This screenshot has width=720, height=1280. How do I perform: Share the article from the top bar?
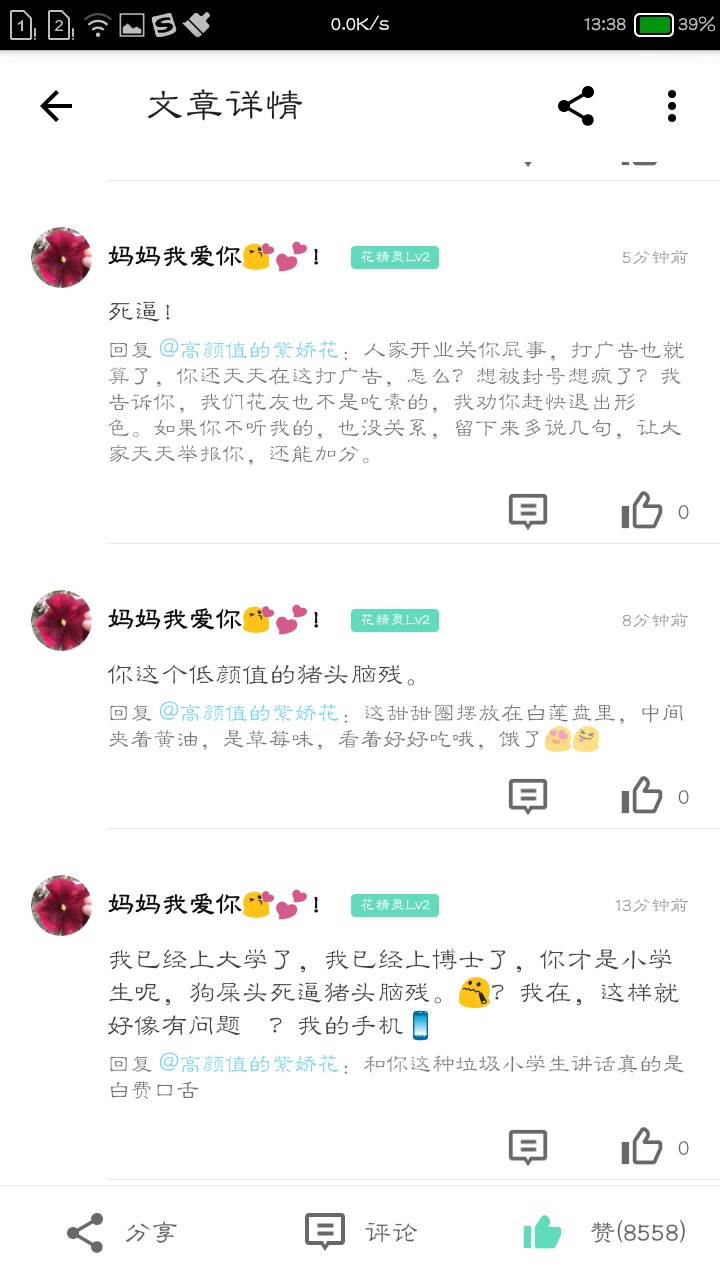(576, 106)
